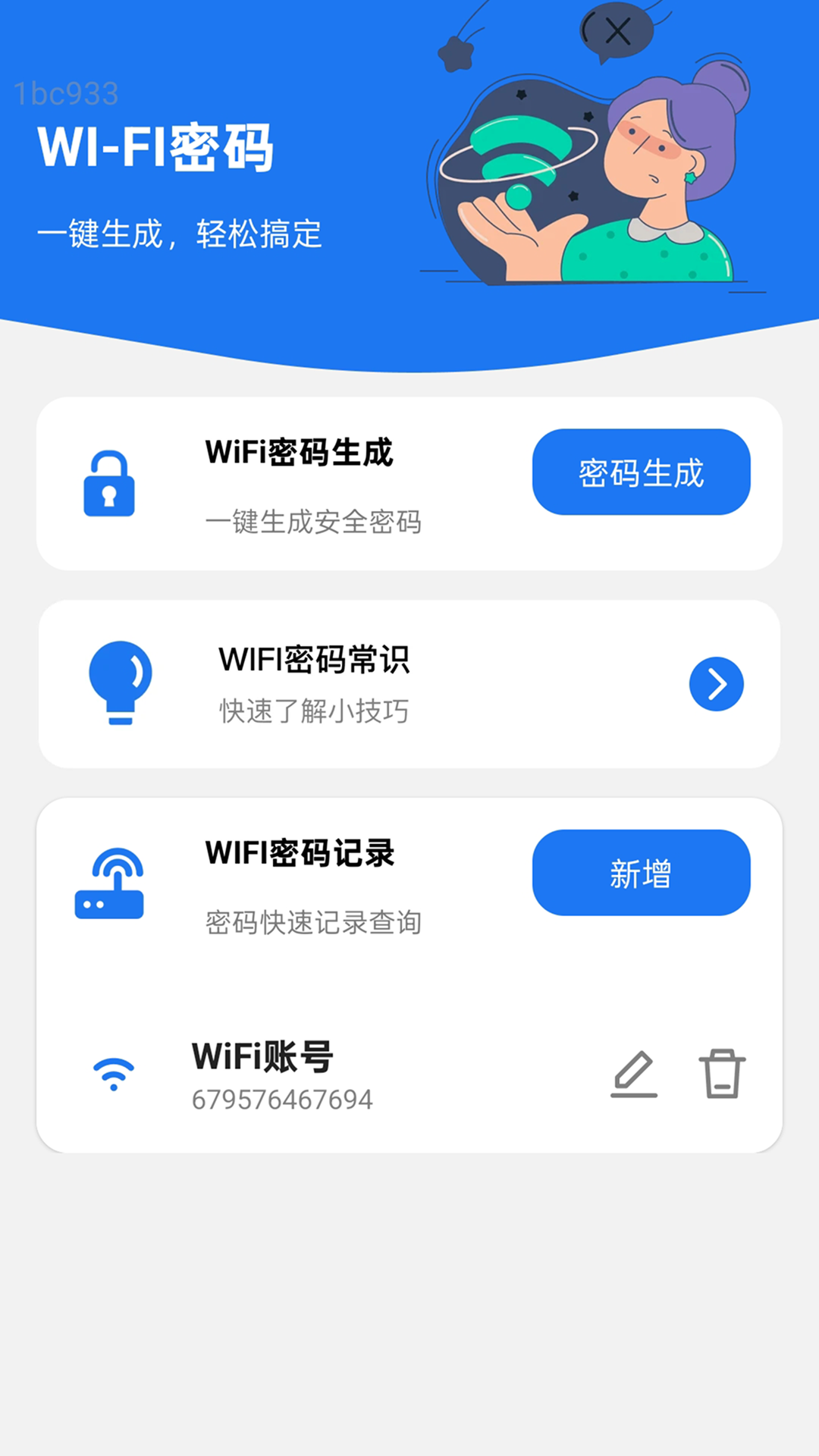This screenshot has width=819, height=1456.
Task: Tap the number 679576467694 under WiFi账号
Action: click(281, 1099)
